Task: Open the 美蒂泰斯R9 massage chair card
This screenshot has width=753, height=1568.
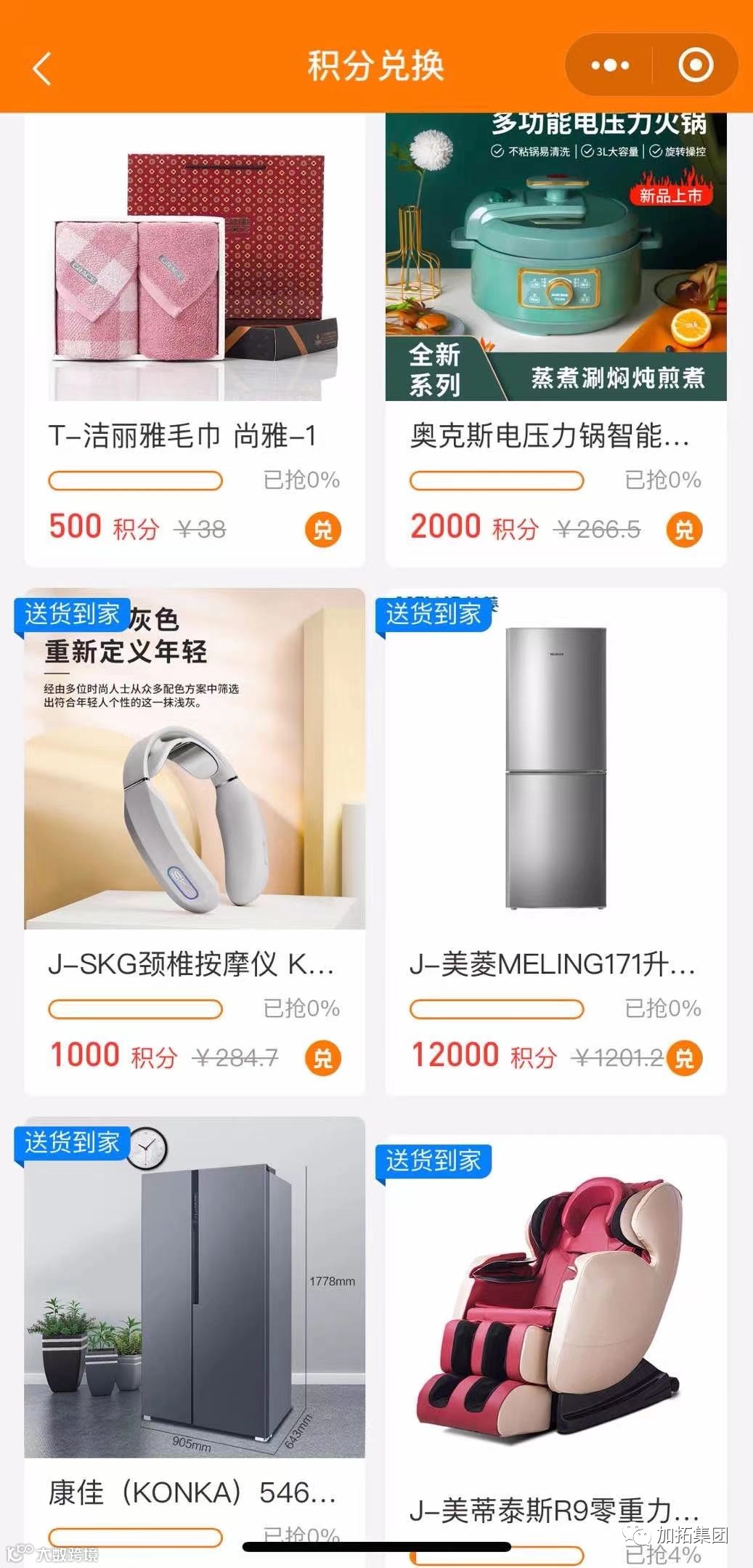Action: point(555,1308)
